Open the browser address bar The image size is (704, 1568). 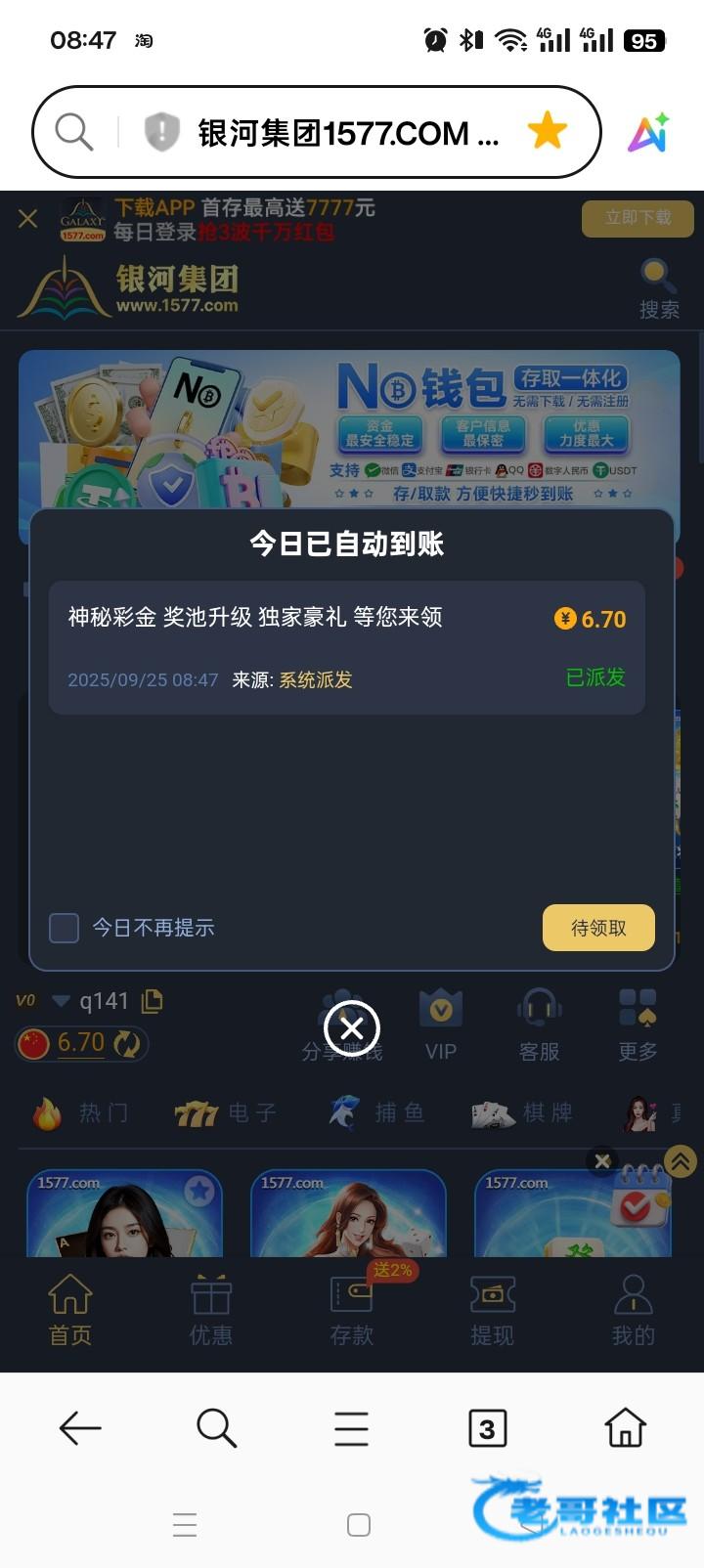coord(332,132)
